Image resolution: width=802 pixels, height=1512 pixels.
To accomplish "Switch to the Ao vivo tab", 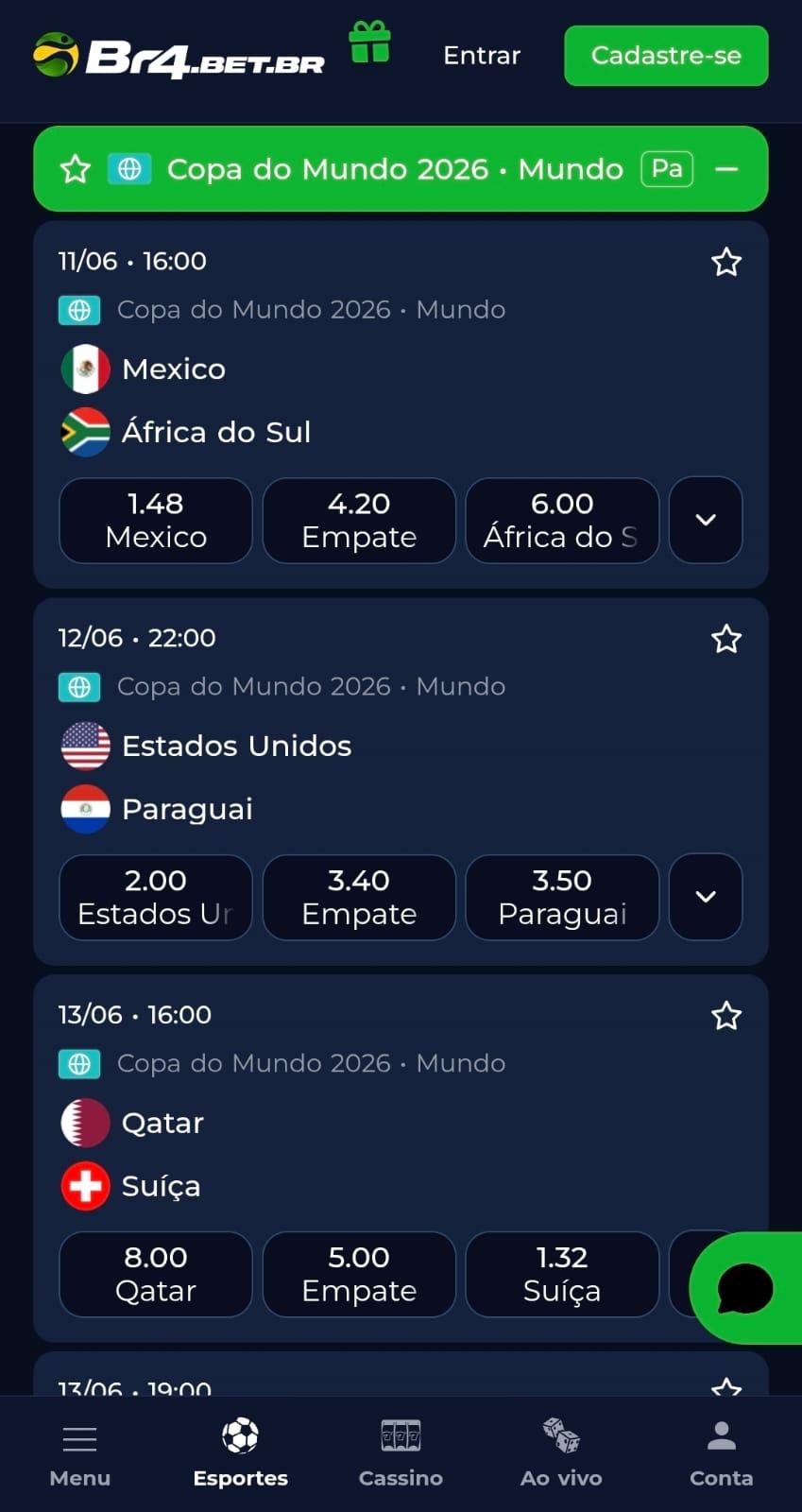I will [x=560, y=1453].
